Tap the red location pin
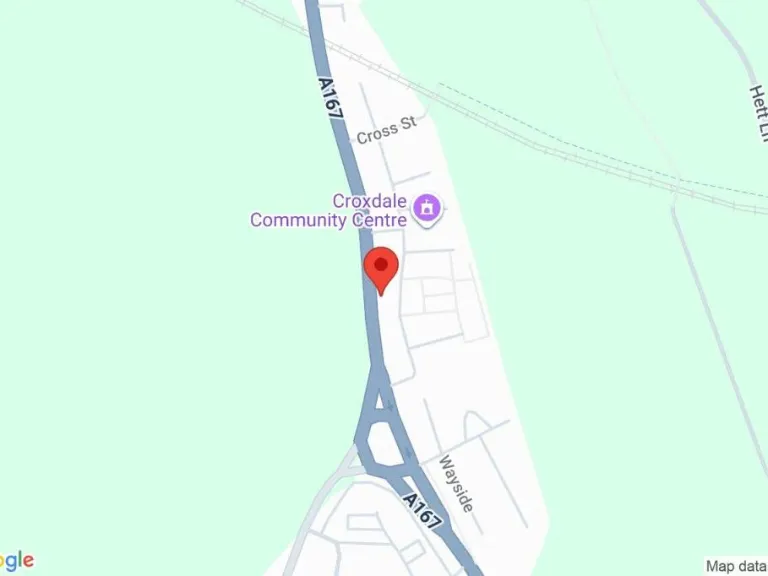Viewport: 768px width, 576px height. coord(381,268)
